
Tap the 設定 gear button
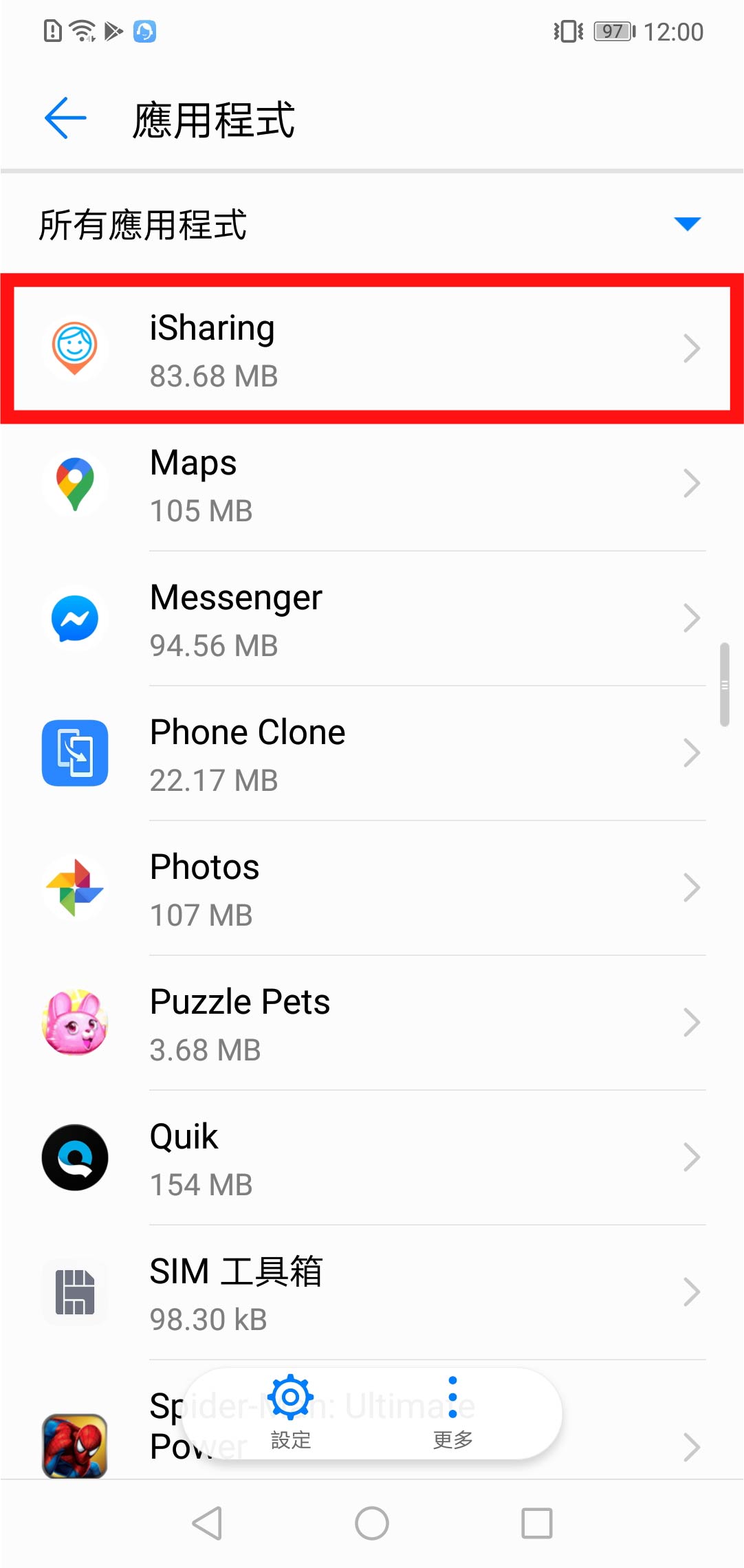click(291, 1411)
